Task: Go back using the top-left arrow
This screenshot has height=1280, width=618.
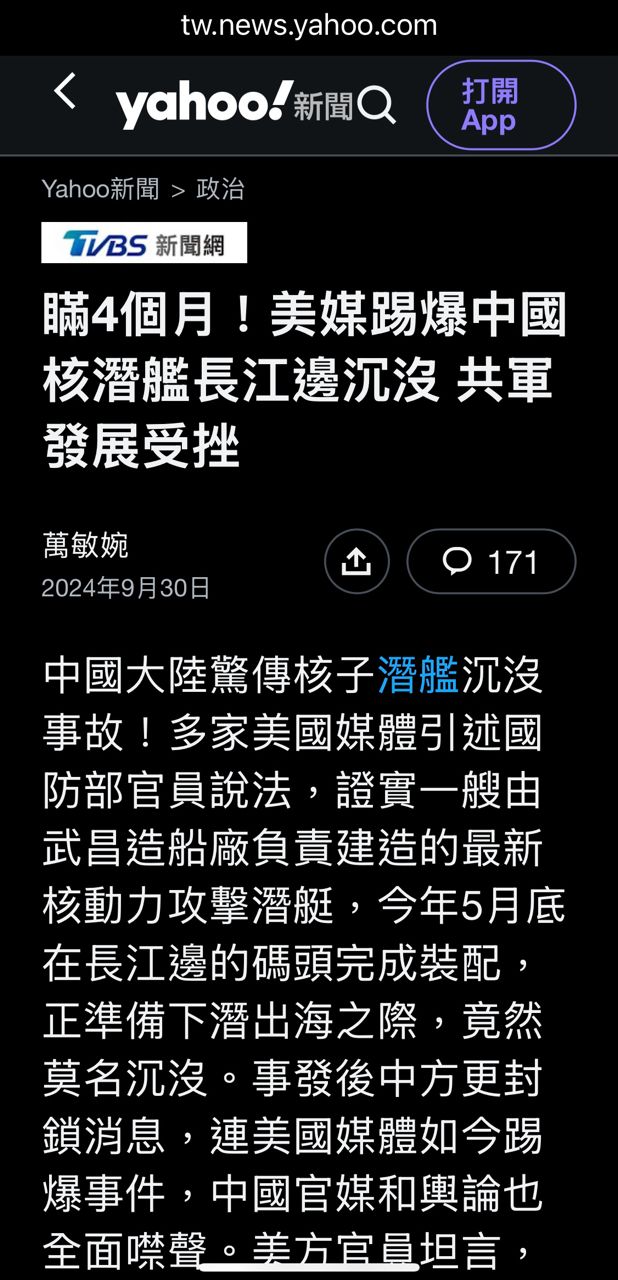Action: pyautogui.click(x=65, y=93)
